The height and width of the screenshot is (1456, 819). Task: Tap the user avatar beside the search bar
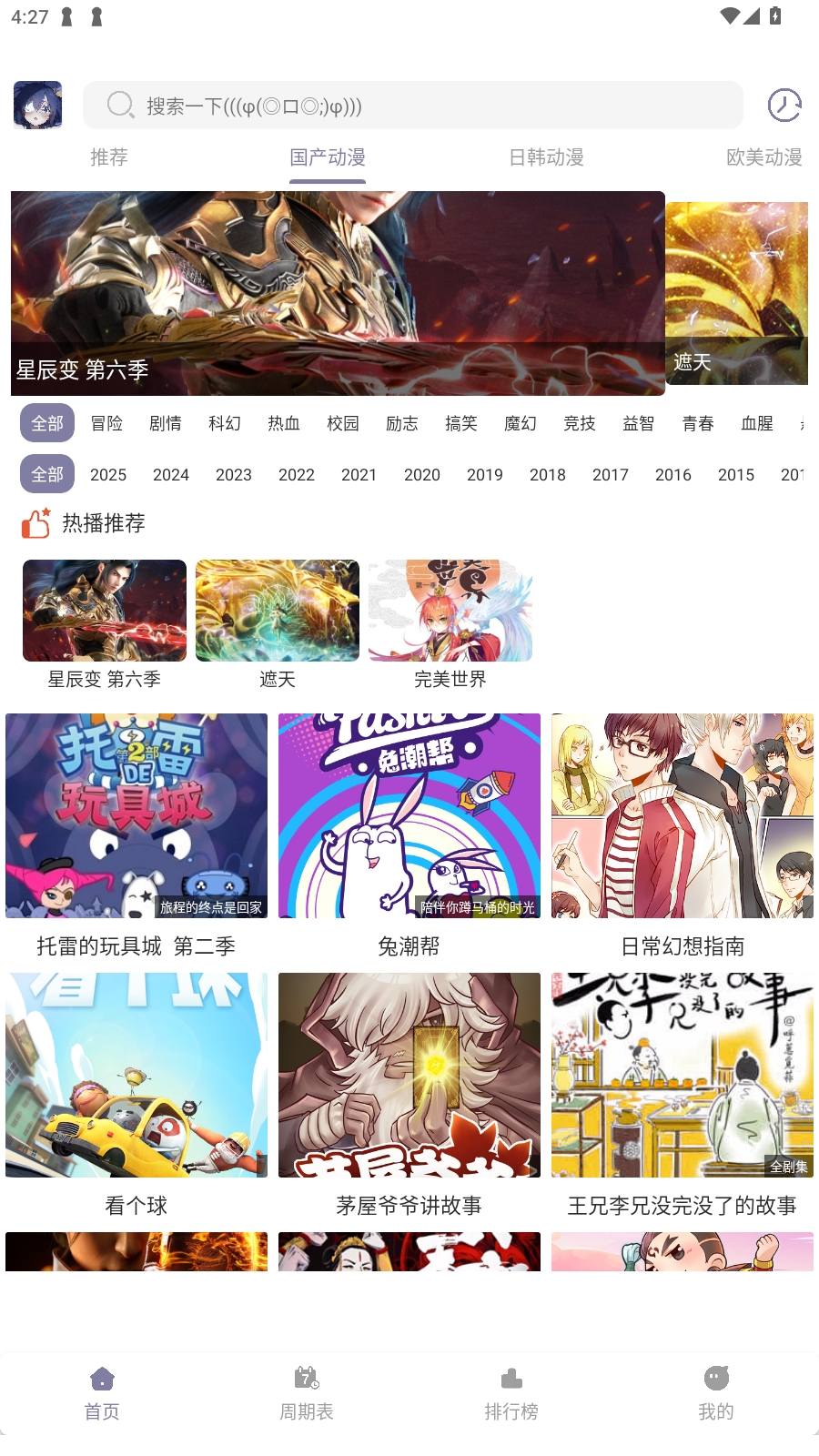coord(37,105)
